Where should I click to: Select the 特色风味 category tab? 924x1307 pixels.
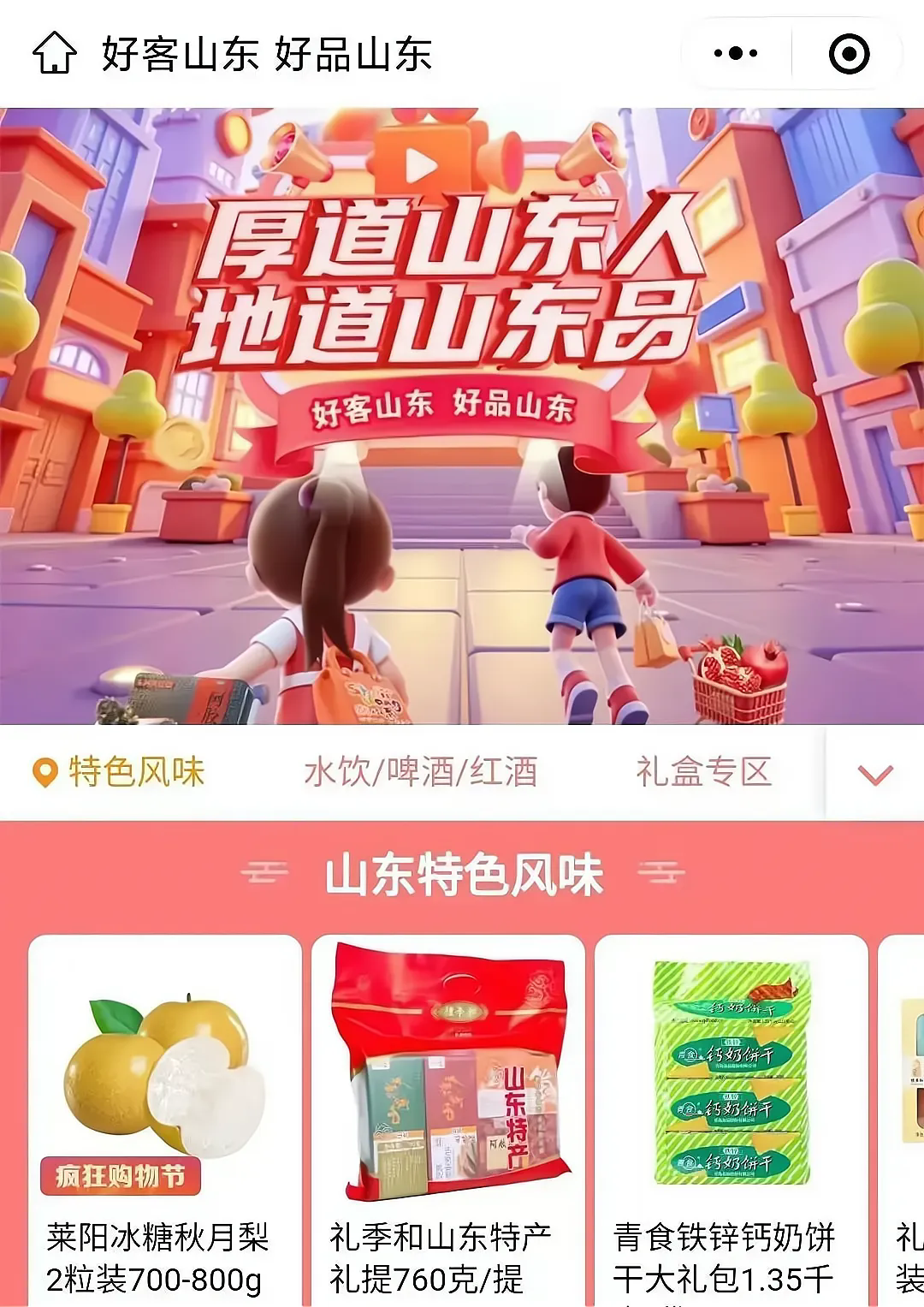click(x=120, y=772)
